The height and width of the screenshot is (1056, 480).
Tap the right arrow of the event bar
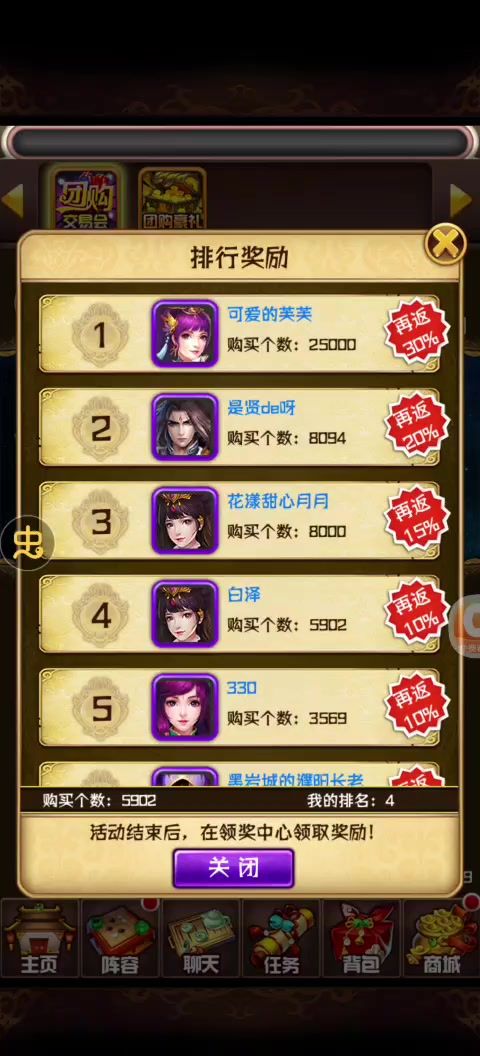[x=460, y=200]
